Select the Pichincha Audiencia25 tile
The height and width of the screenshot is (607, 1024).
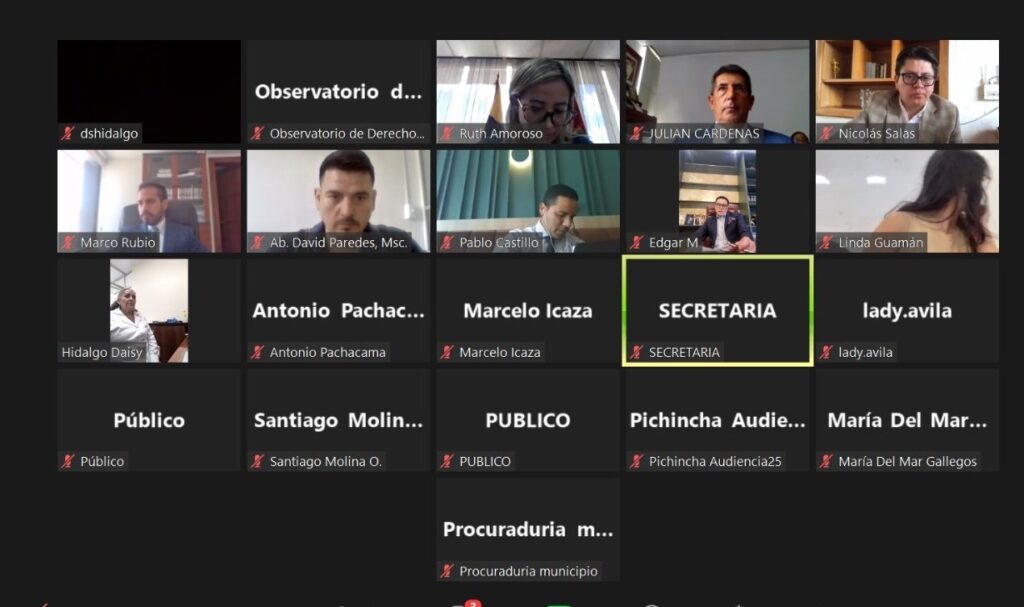(x=717, y=420)
